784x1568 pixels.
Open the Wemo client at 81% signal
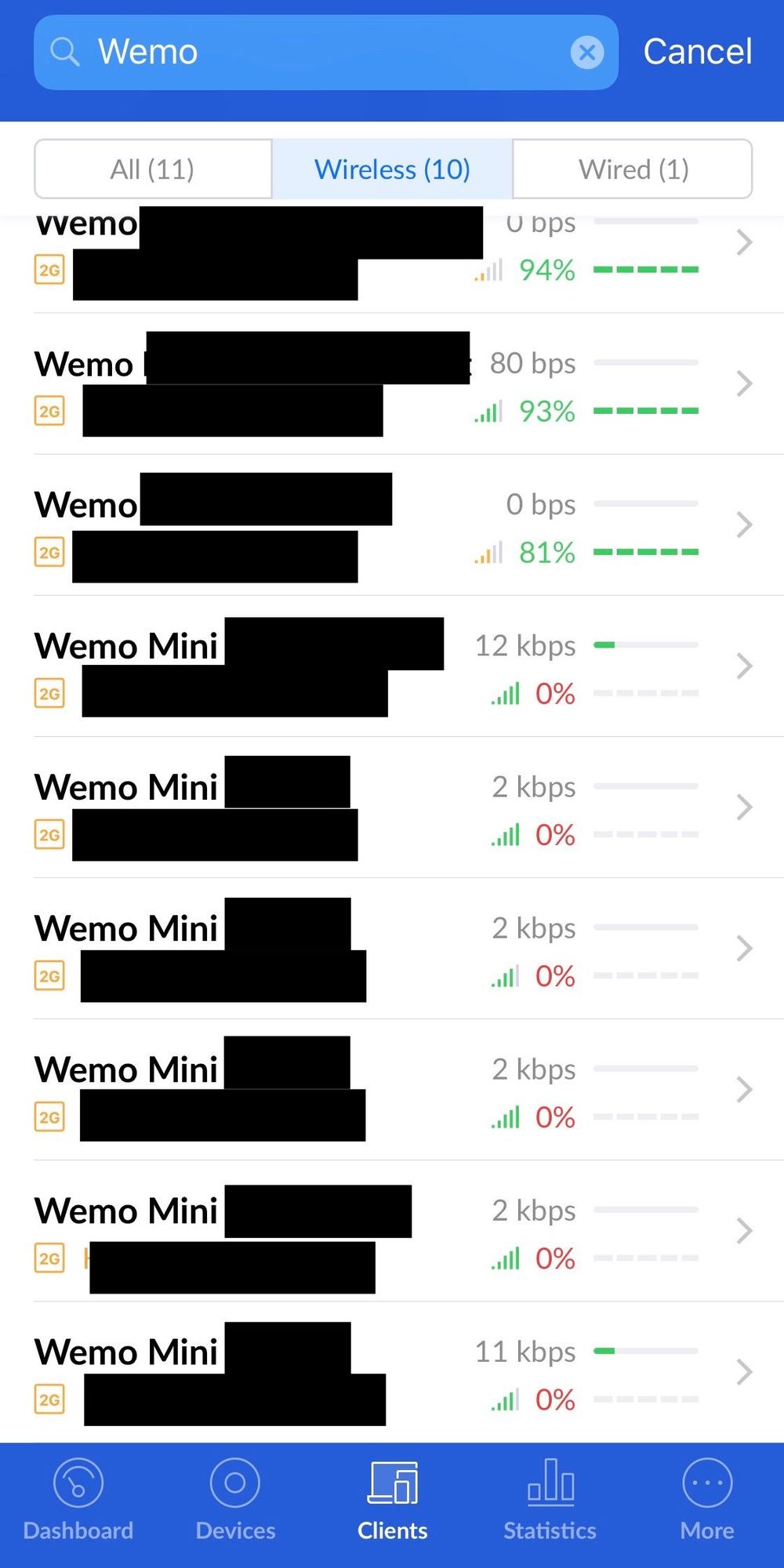click(x=392, y=525)
